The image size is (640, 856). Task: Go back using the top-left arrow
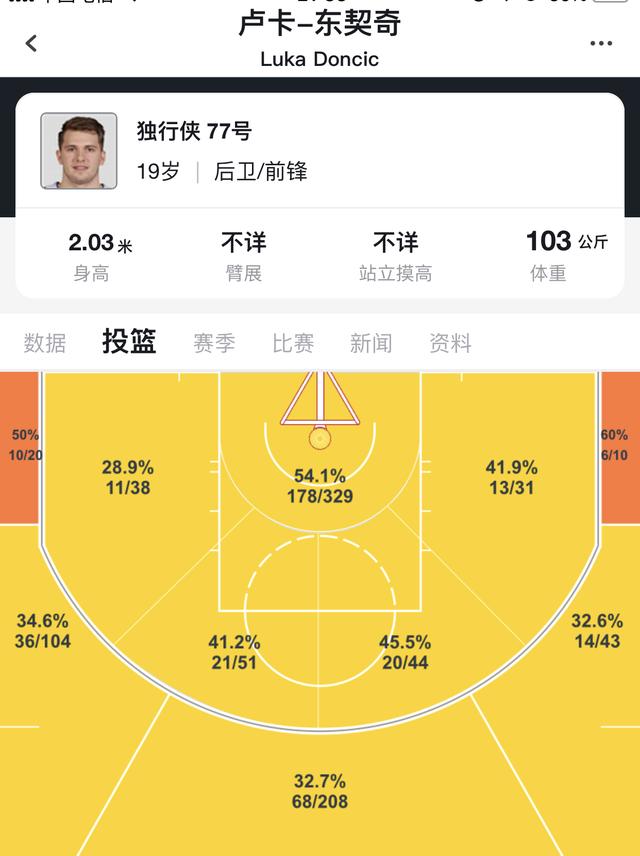(31, 43)
